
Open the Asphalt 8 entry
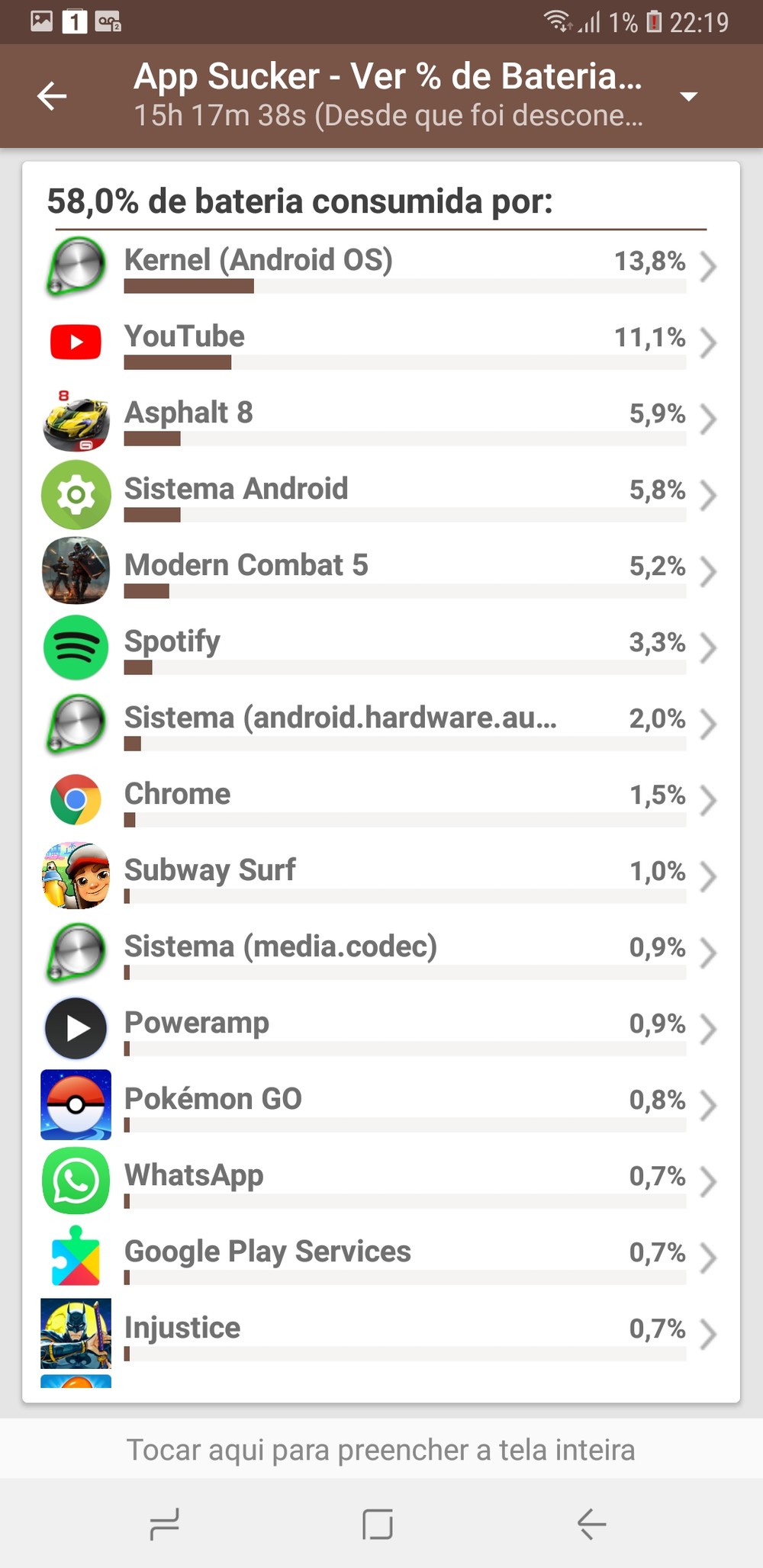click(x=381, y=419)
